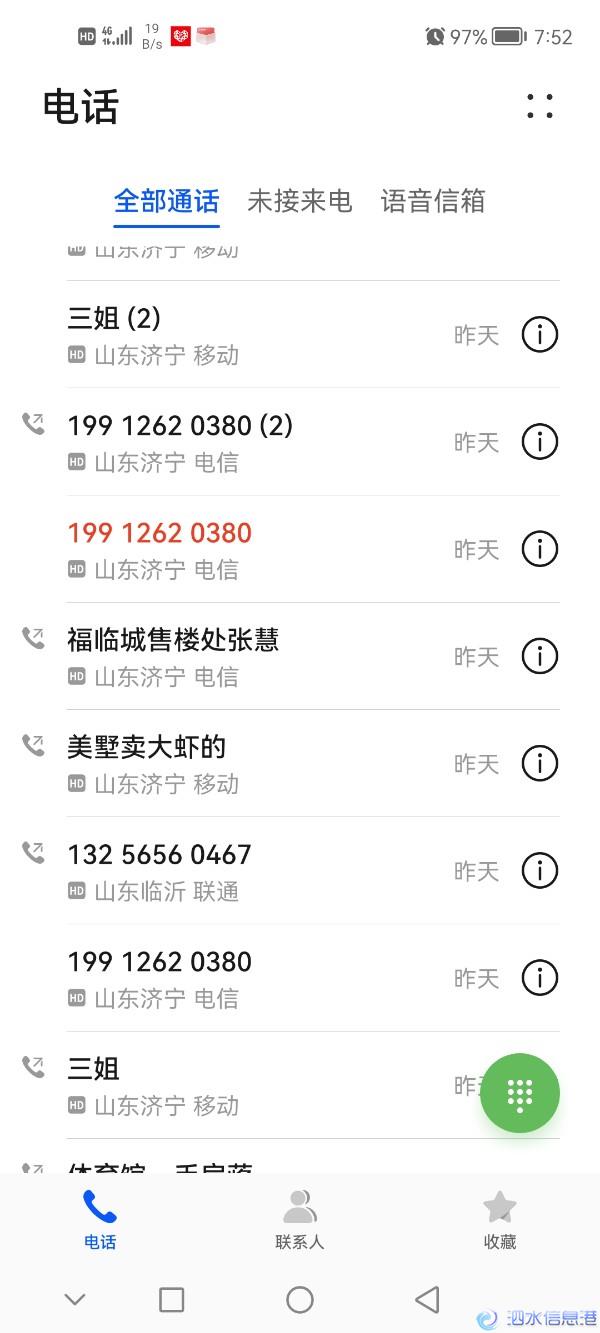
Task: View call details for 三姐 (2)
Action: [x=540, y=335]
